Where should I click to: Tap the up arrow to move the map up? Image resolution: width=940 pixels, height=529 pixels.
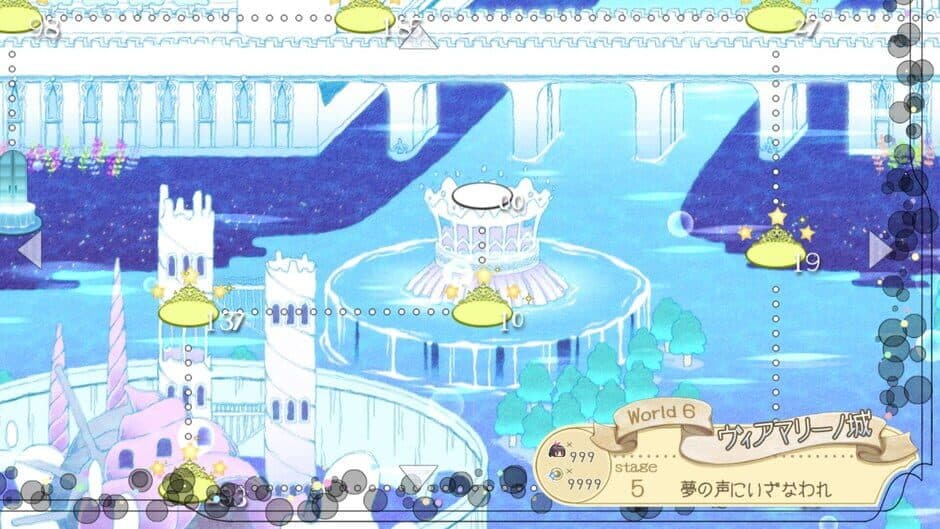click(418, 36)
